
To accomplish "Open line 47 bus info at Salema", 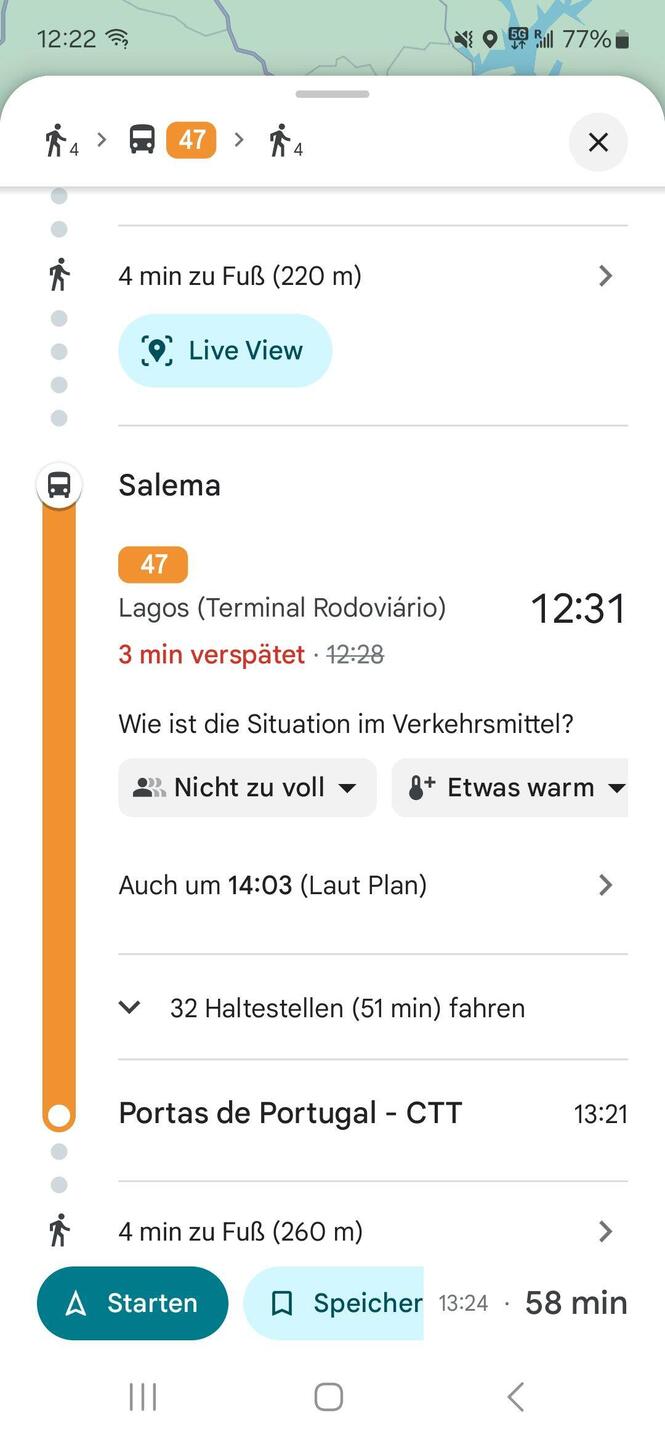I will (153, 564).
